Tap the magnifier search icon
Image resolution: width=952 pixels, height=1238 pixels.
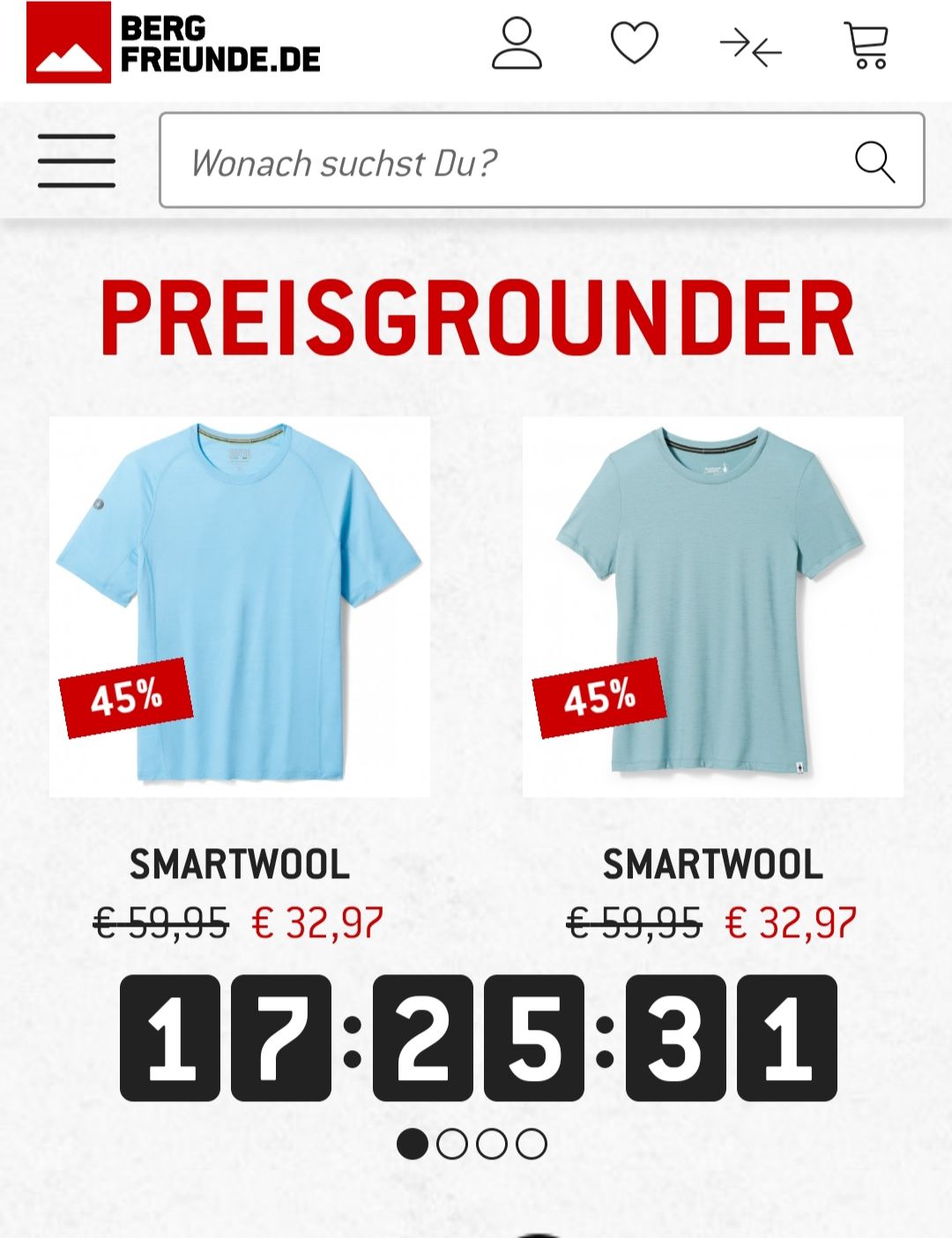pos(874,162)
